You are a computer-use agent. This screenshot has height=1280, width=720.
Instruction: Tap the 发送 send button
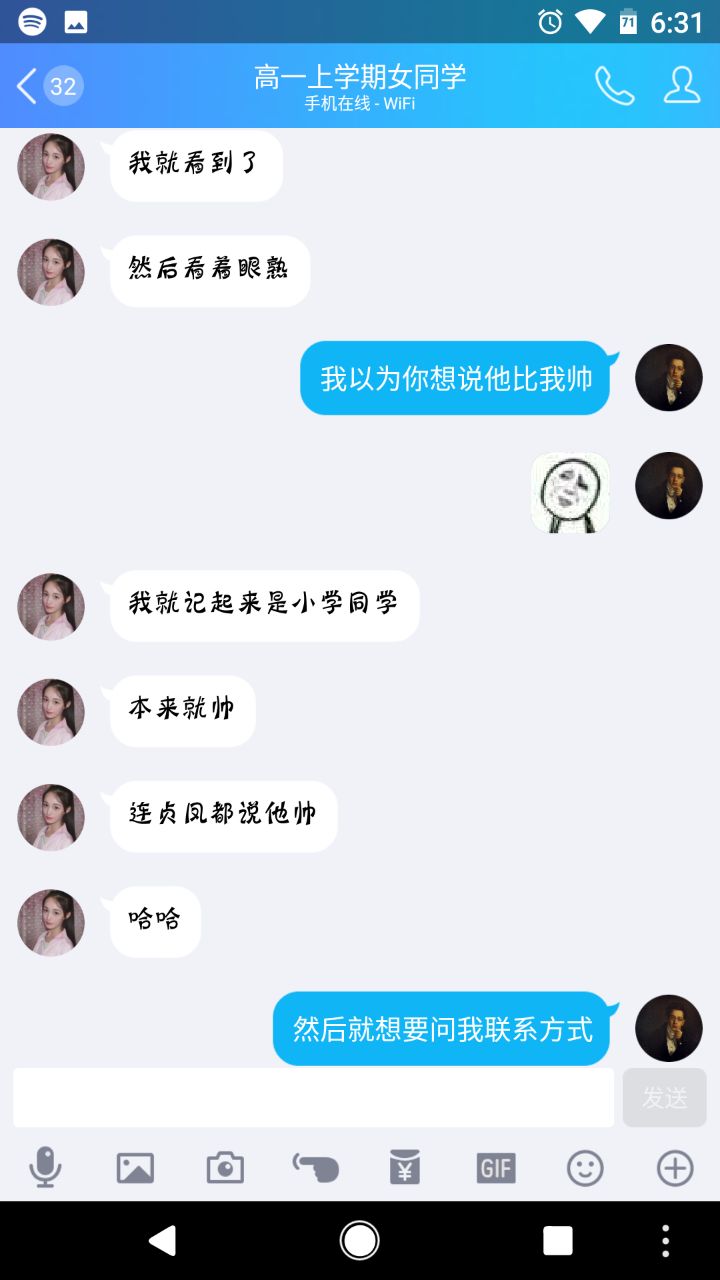(x=664, y=1097)
